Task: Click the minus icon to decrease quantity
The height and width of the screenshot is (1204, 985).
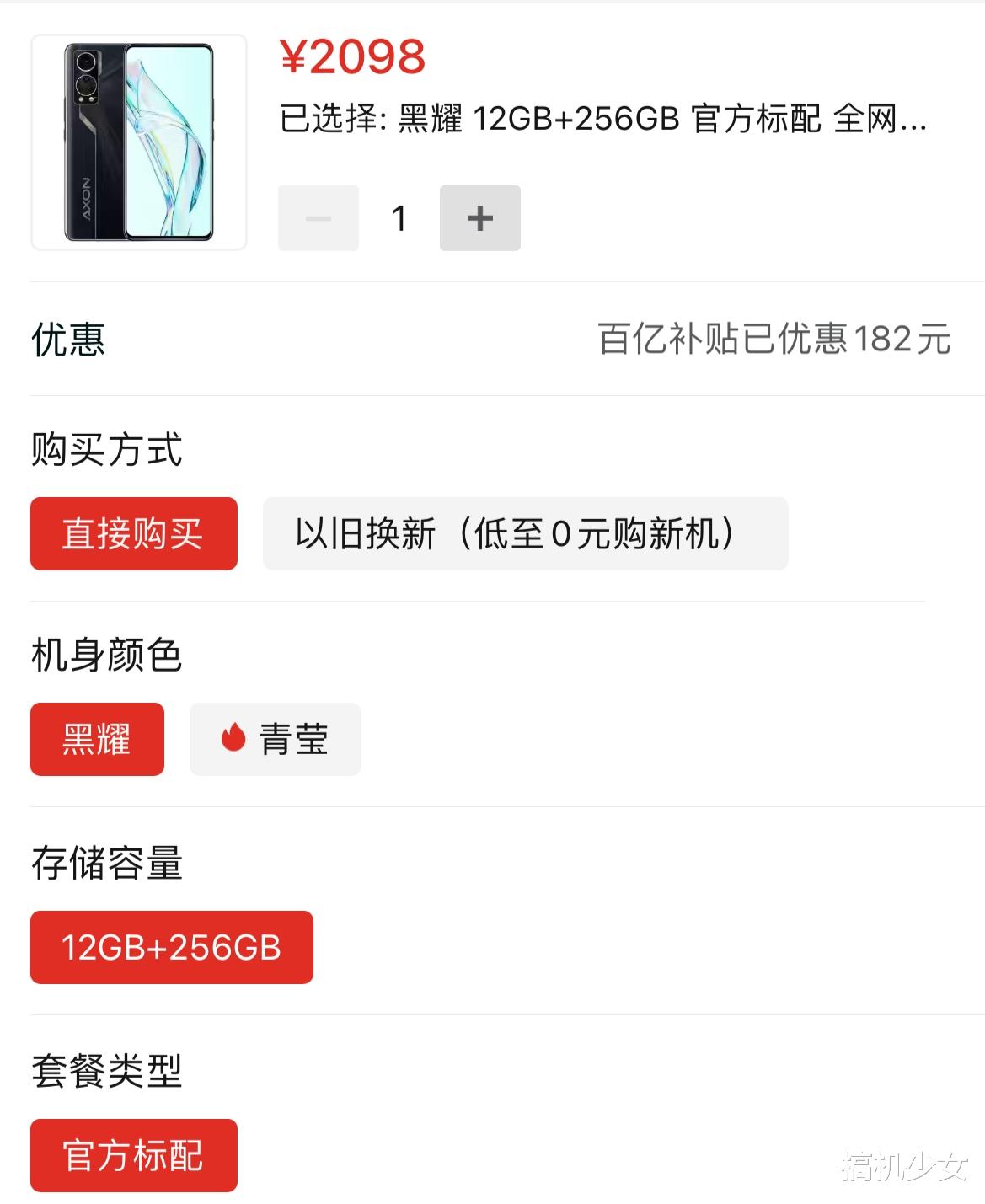Action: coord(318,217)
